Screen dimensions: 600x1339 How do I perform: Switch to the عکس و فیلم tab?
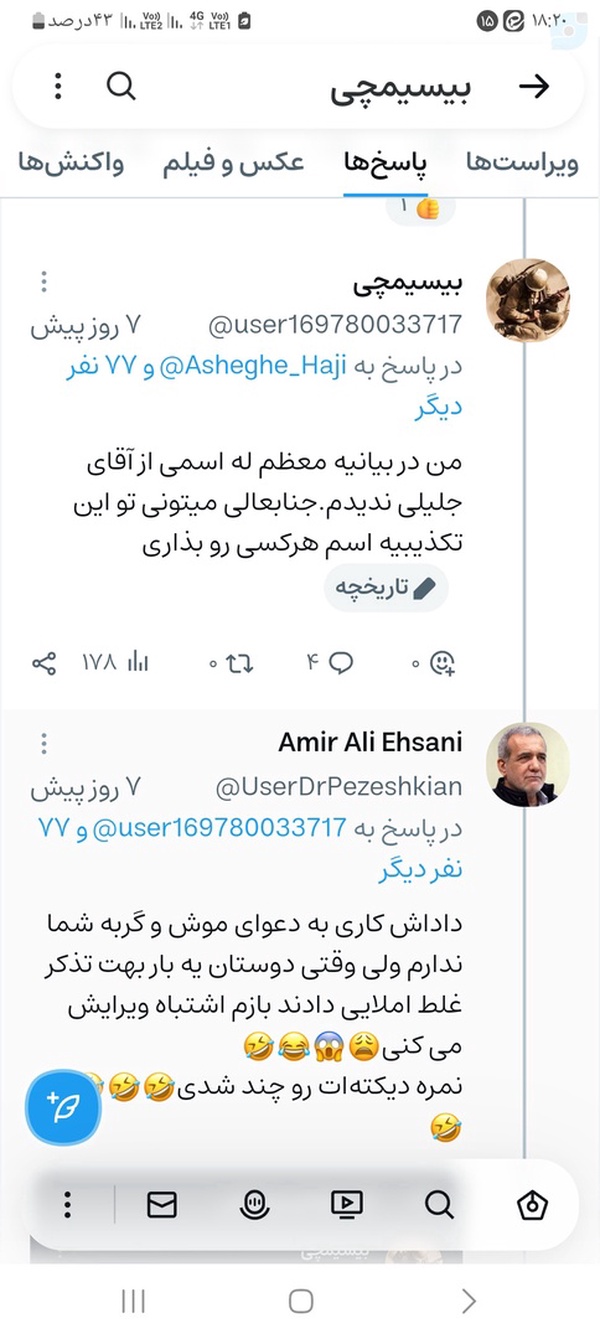(x=233, y=164)
